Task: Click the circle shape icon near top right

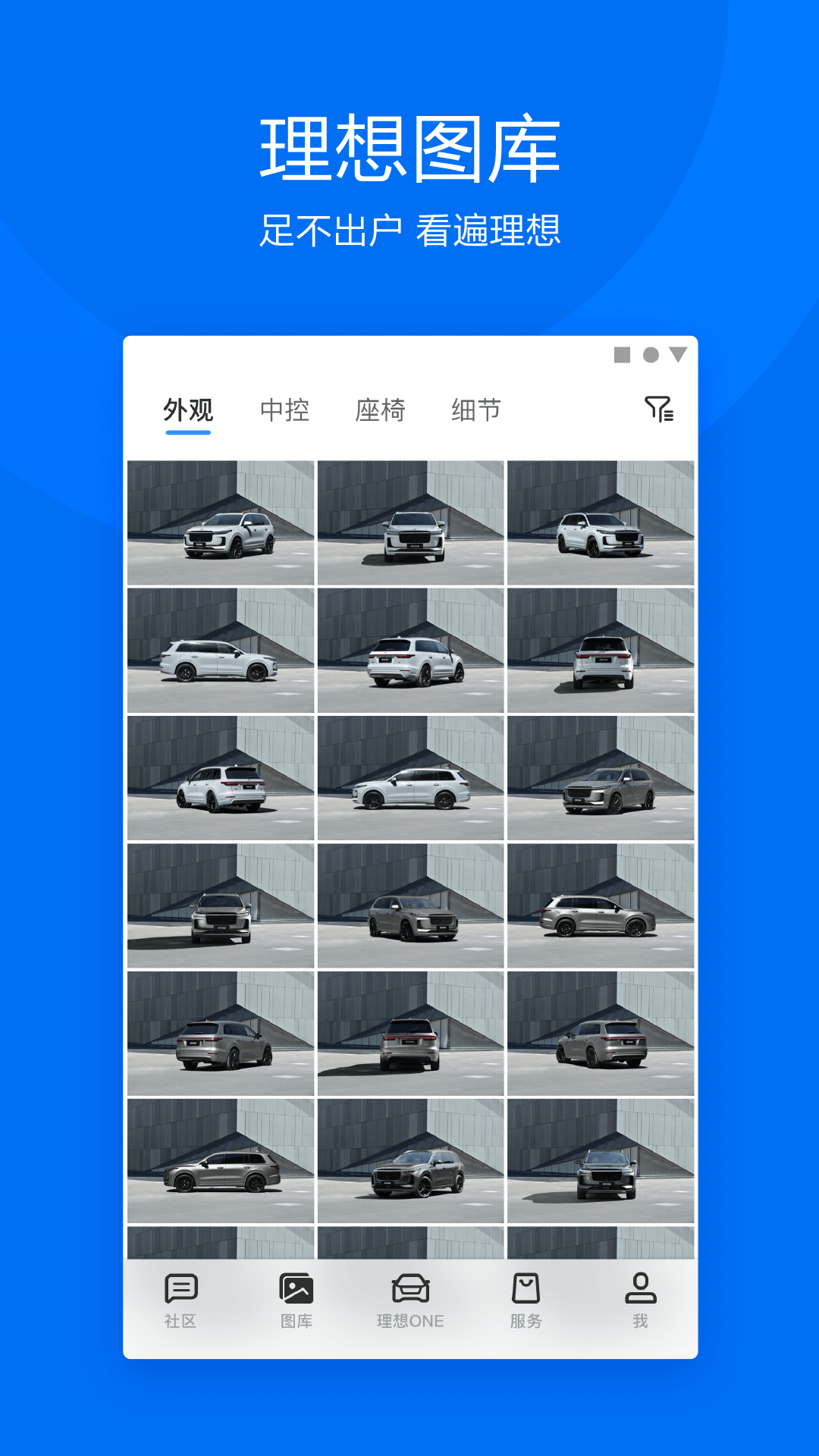Action: 651,353
